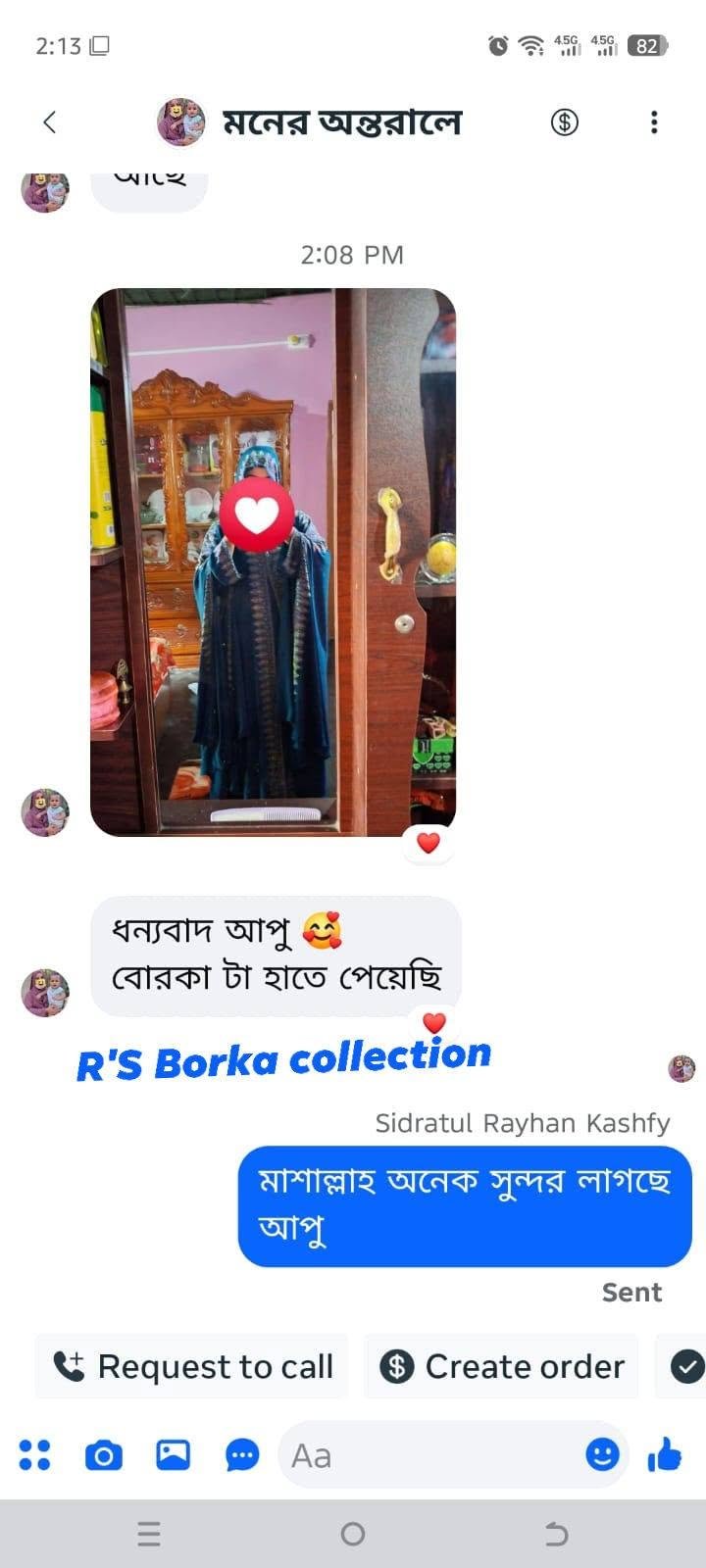Image resolution: width=706 pixels, height=1568 pixels.
Task: Open the three-dot overflow menu
Action: click(x=654, y=122)
